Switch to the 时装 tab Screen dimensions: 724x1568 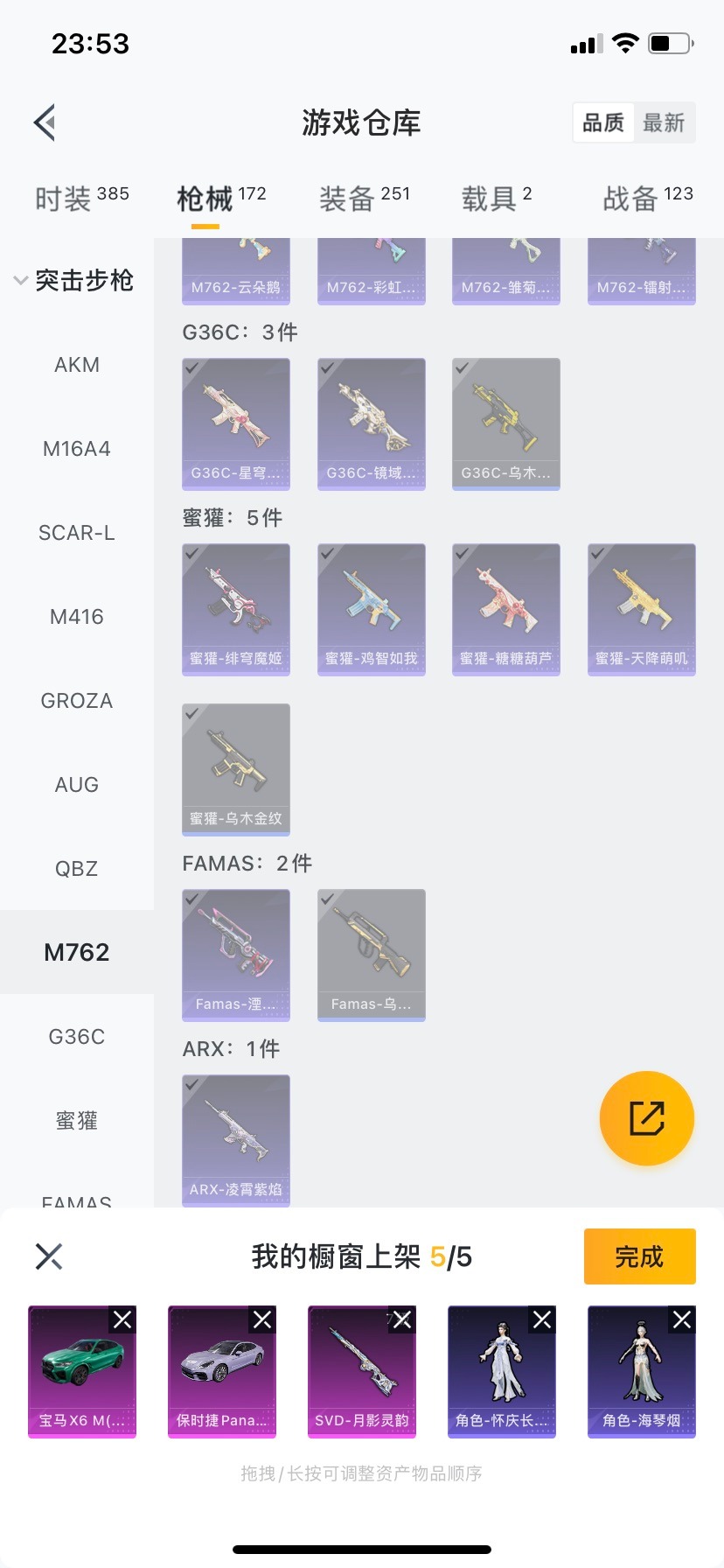[x=81, y=199]
